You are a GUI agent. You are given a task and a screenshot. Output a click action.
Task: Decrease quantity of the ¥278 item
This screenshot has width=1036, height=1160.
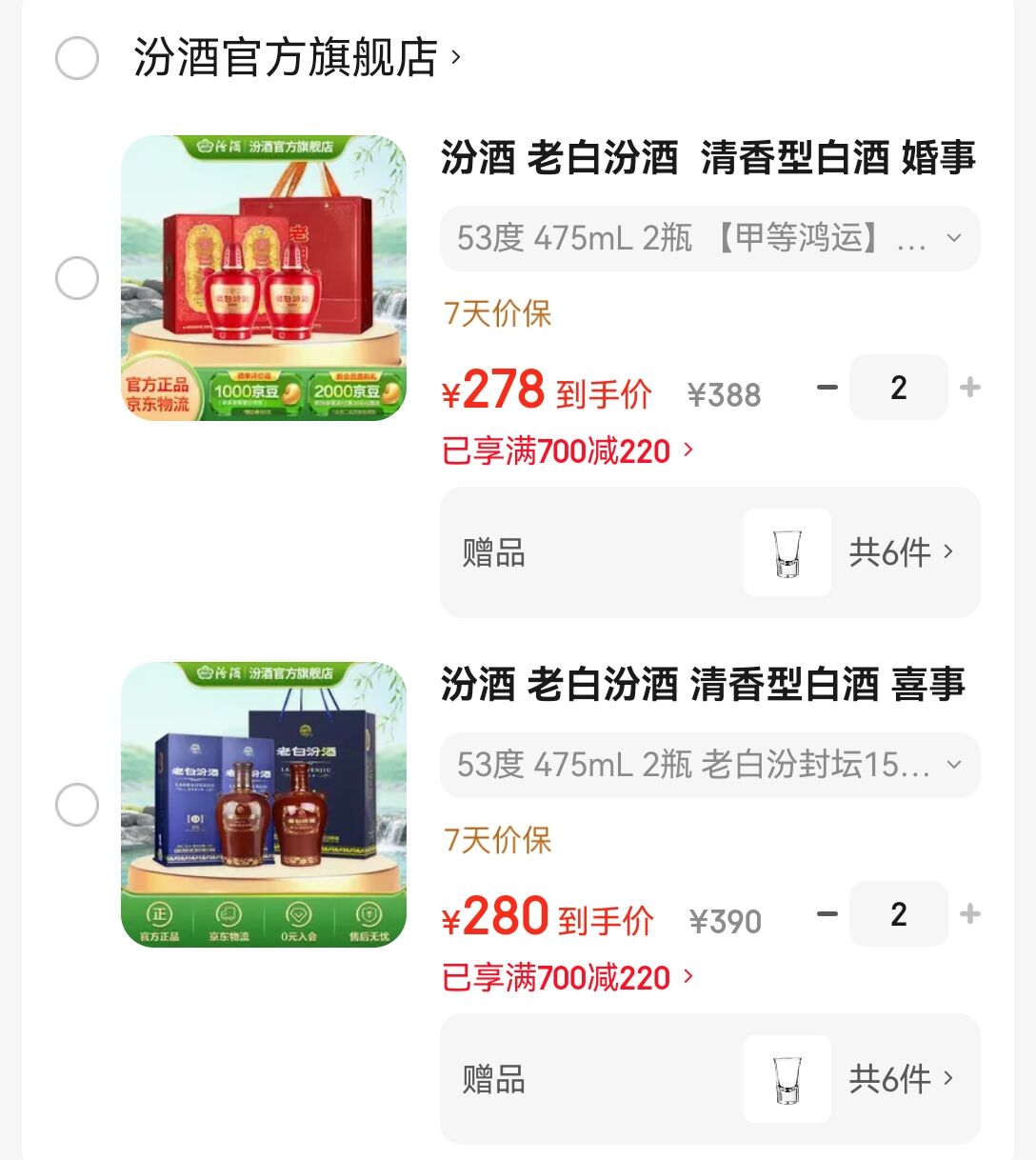[x=827, y=388]
